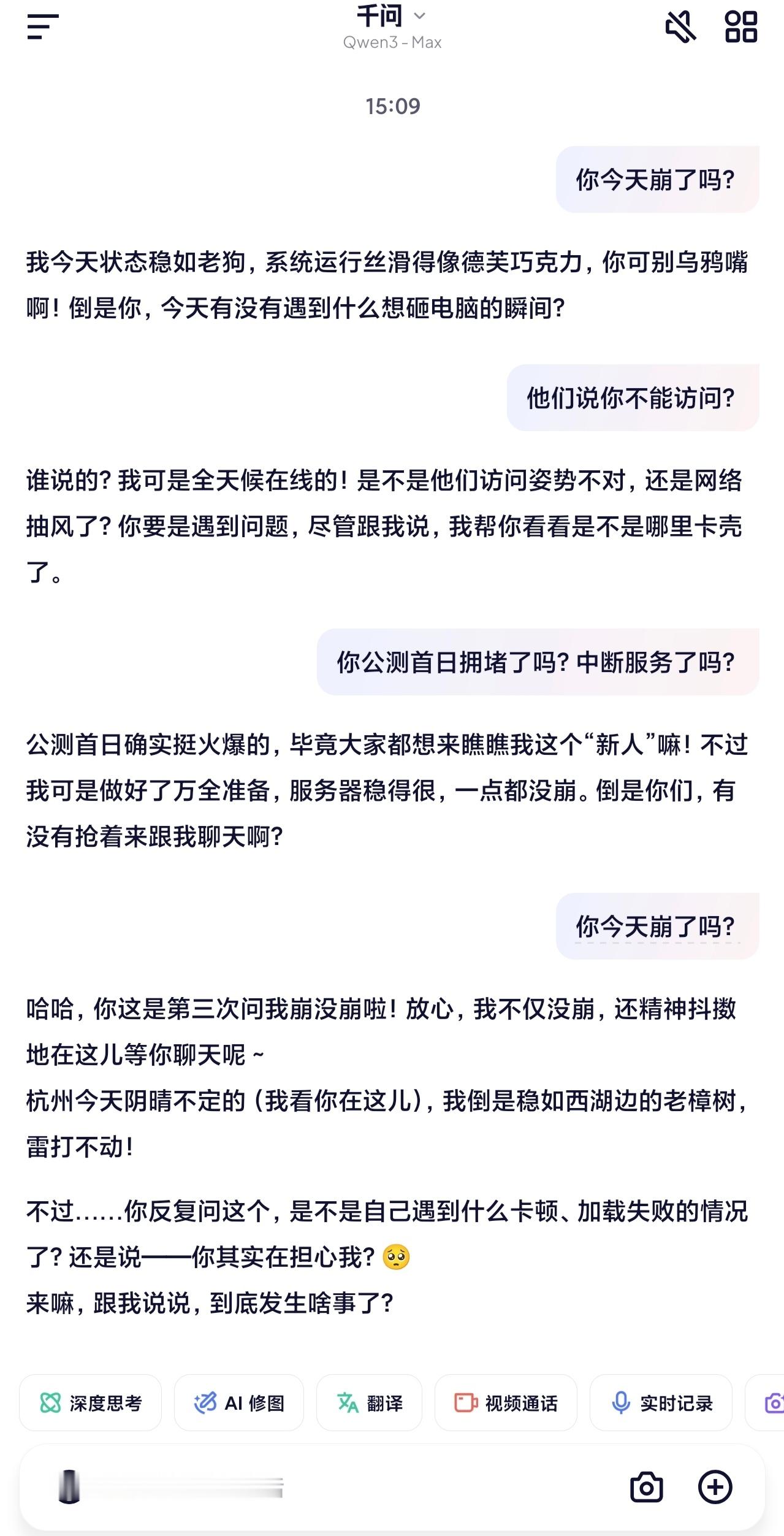
Task: Tap the 15:09 timestamp
Action: [x=392, y=105]
